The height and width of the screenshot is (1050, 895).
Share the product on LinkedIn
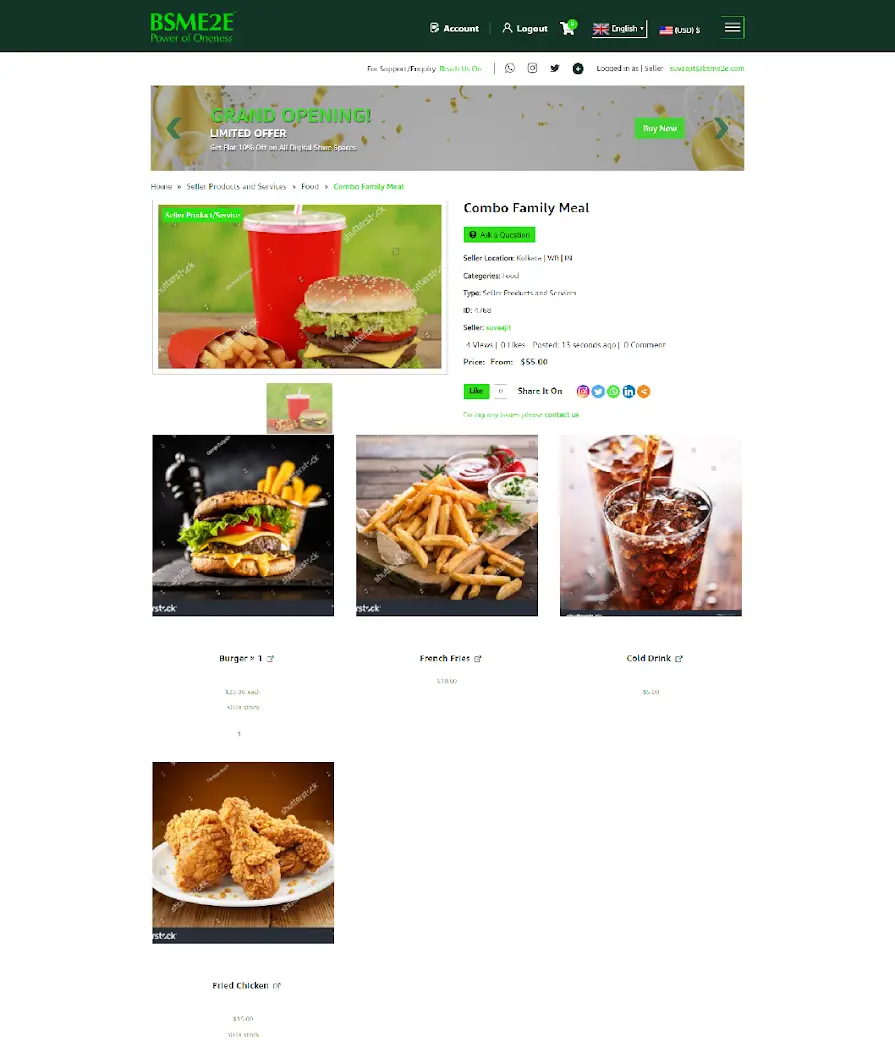click(629, 391)
